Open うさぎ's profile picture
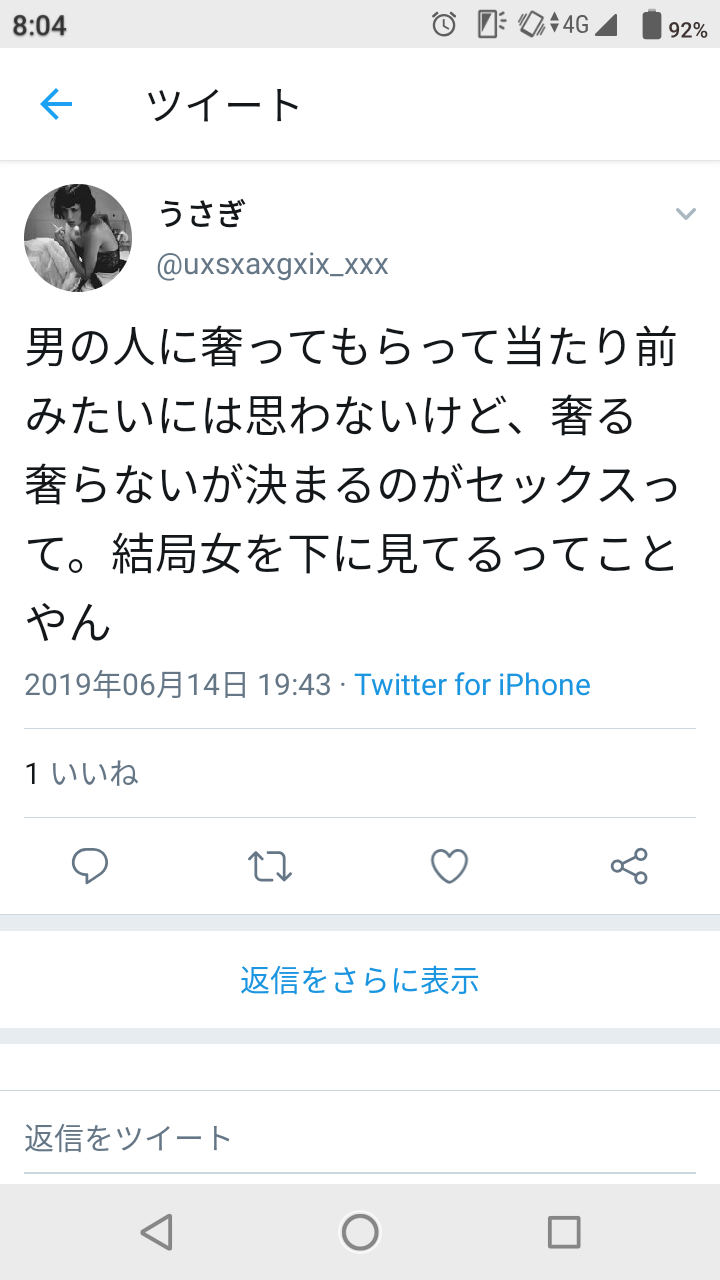The height and width of the screenshot is (1280, 720). [78, 238]
